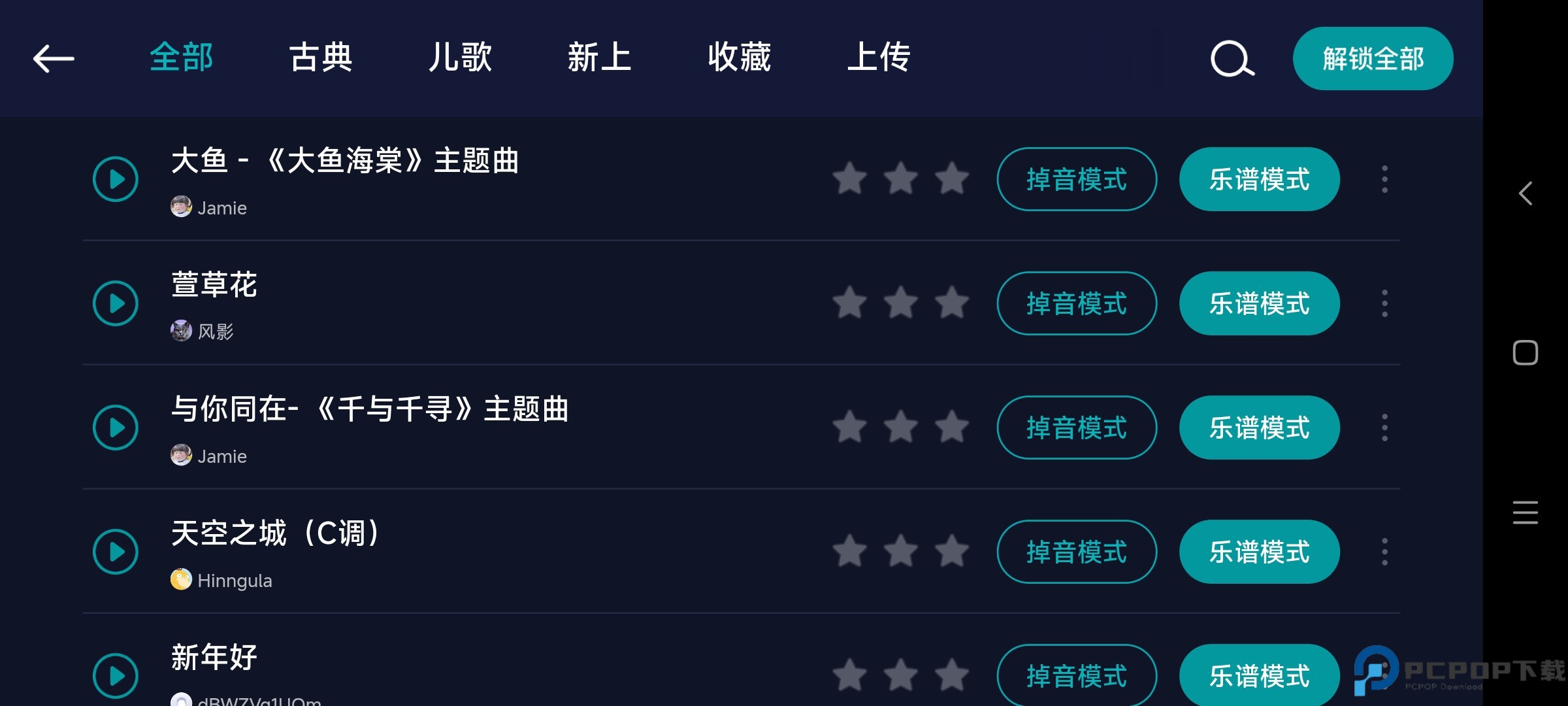
Task: Open the 新上 tab
Action: click(599, 58)
